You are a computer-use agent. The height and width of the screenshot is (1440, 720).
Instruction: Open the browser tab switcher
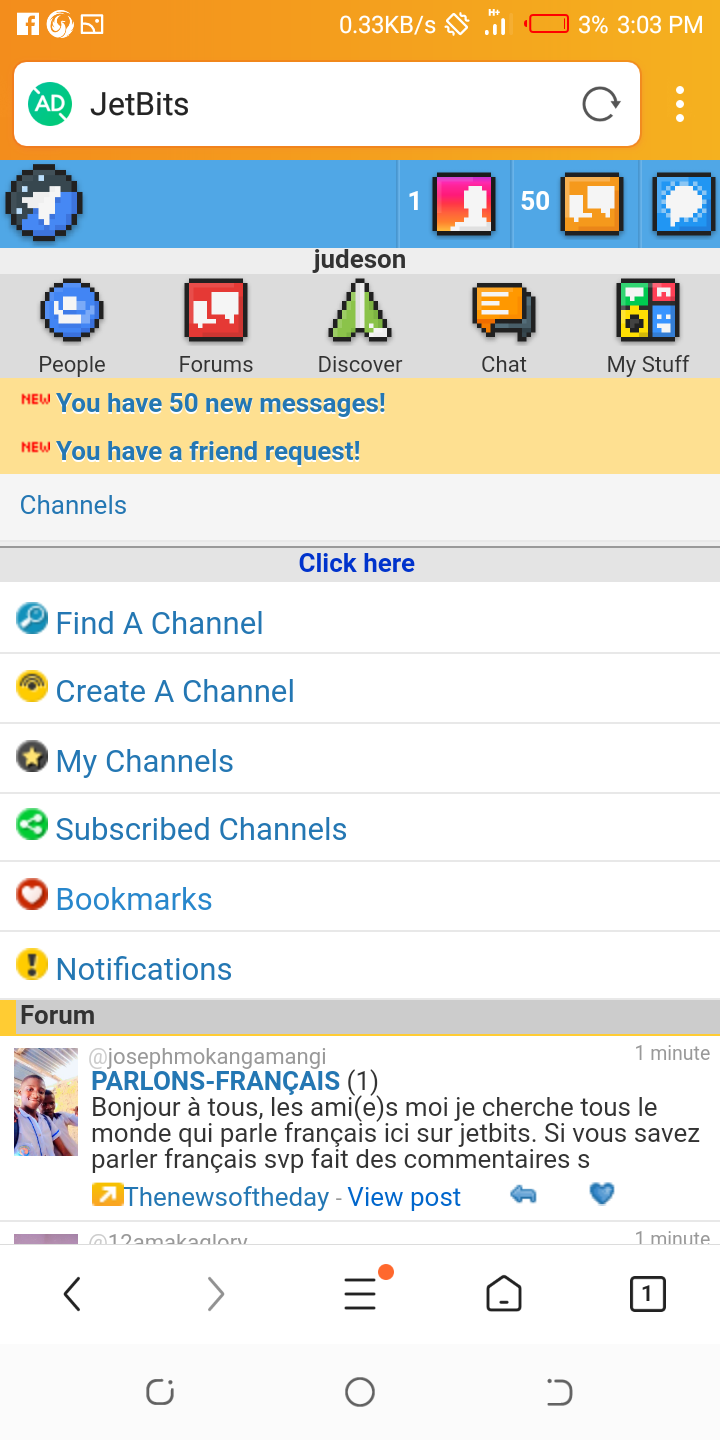pyautogui.click(x=647, y=1294)
